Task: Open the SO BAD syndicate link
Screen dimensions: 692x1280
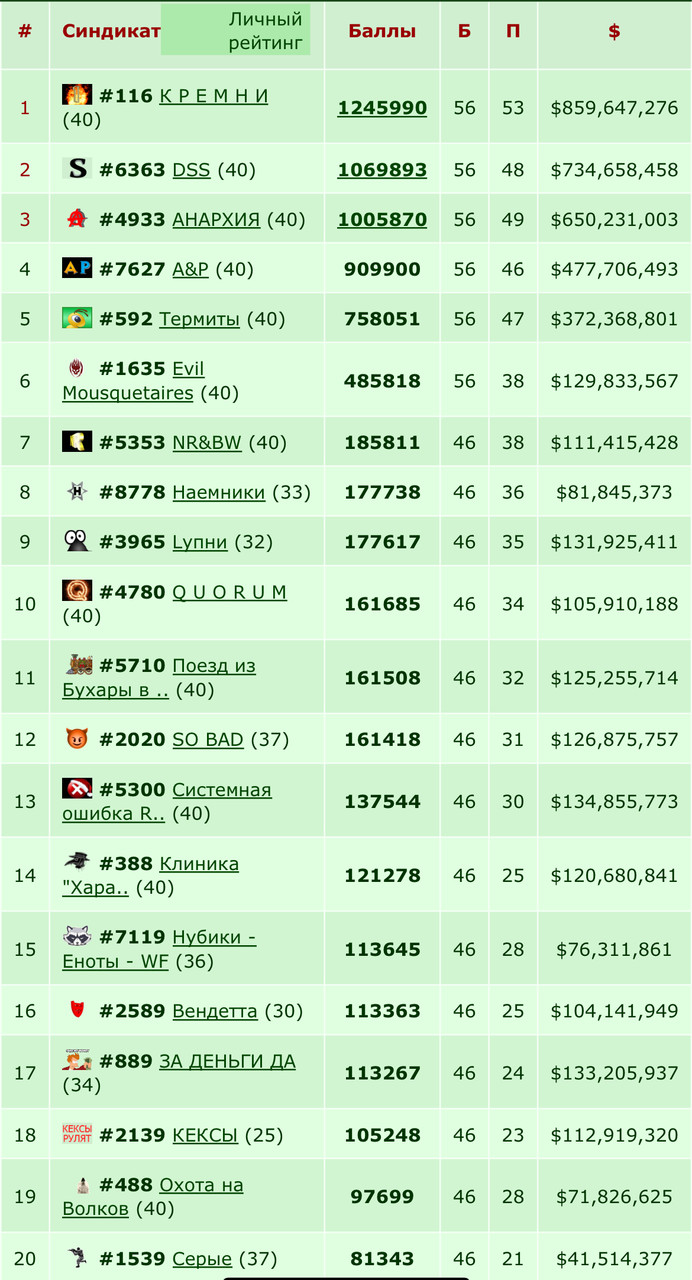Action: tap(208, 740)
